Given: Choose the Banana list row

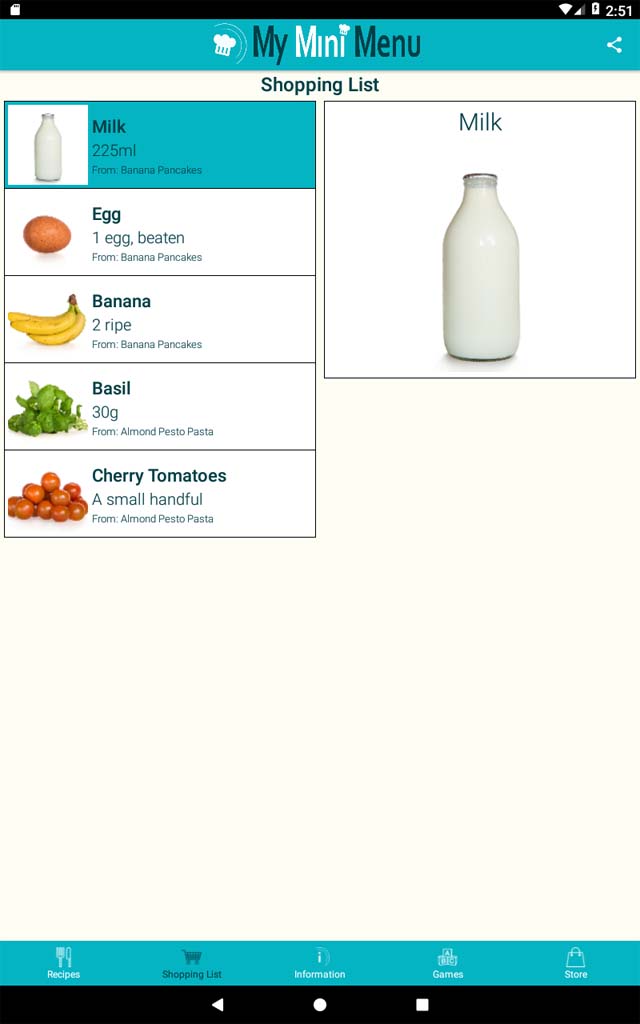Looking at the screenshot, I should [160, 319].
